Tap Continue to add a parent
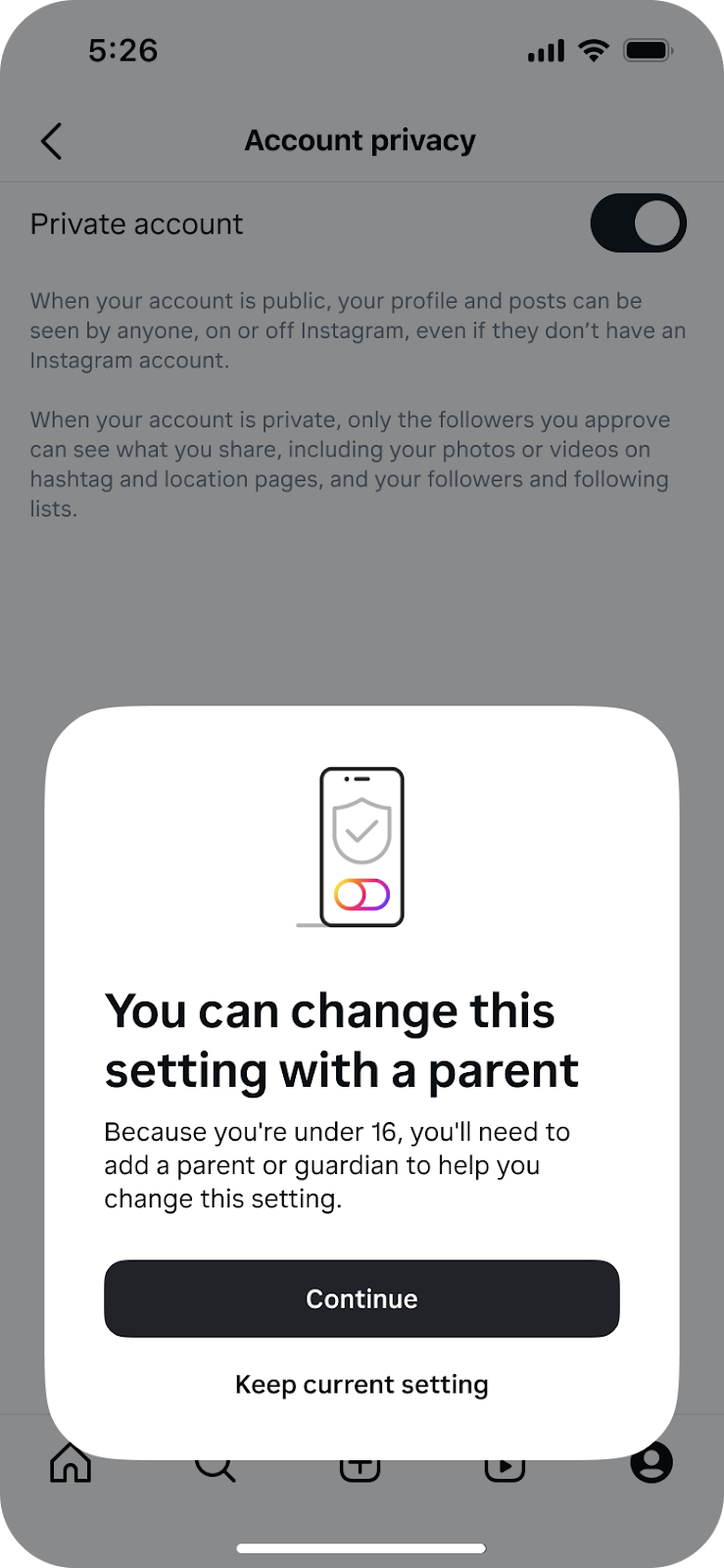 (362, 1298)
